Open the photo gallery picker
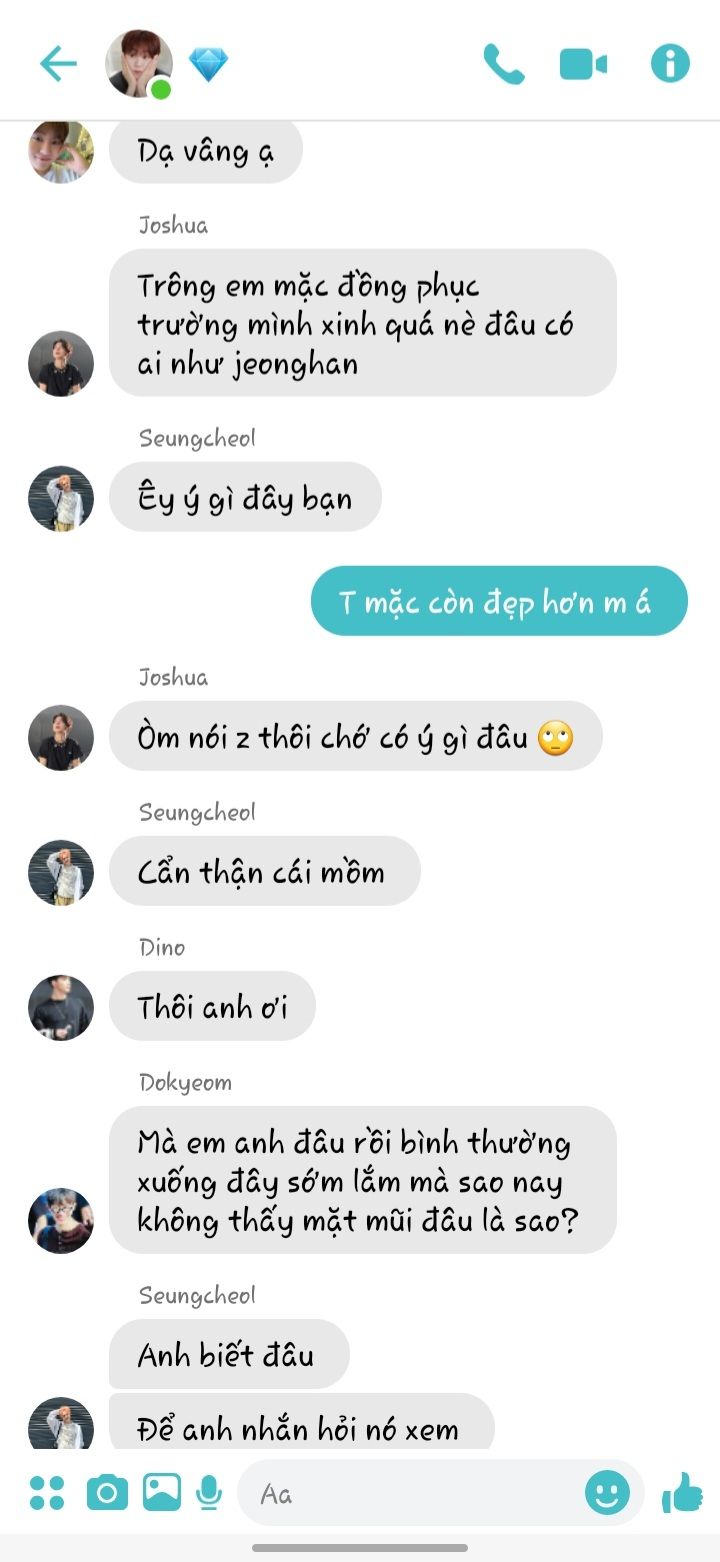The height and width of the screenshot is (1562, 720). 162,1492
